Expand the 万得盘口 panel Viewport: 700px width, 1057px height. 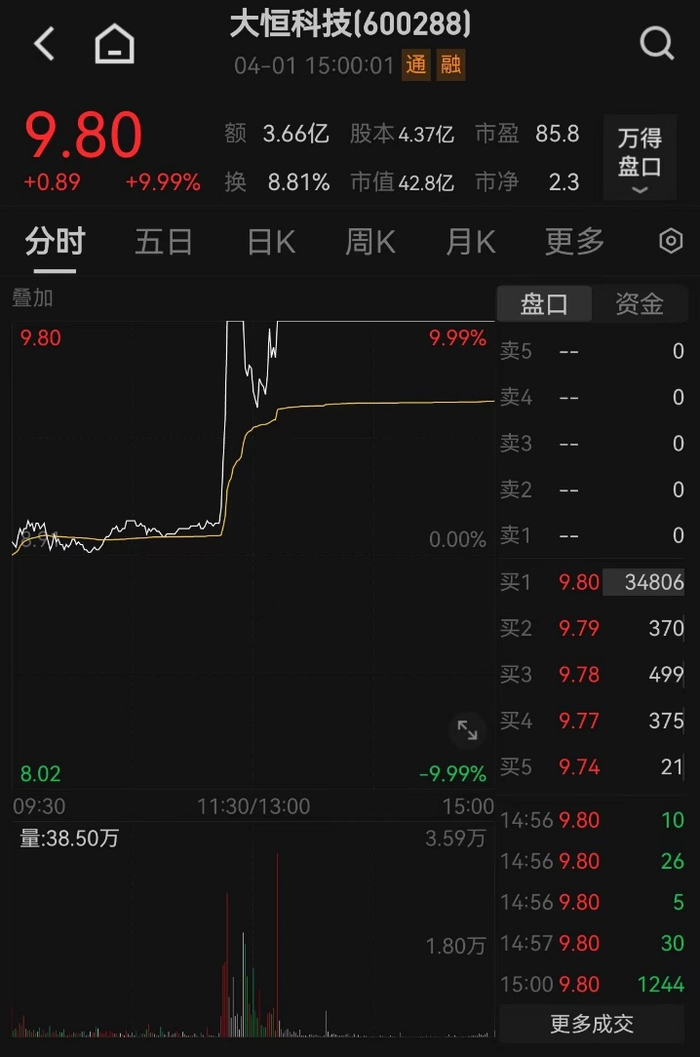coord(640,158)
